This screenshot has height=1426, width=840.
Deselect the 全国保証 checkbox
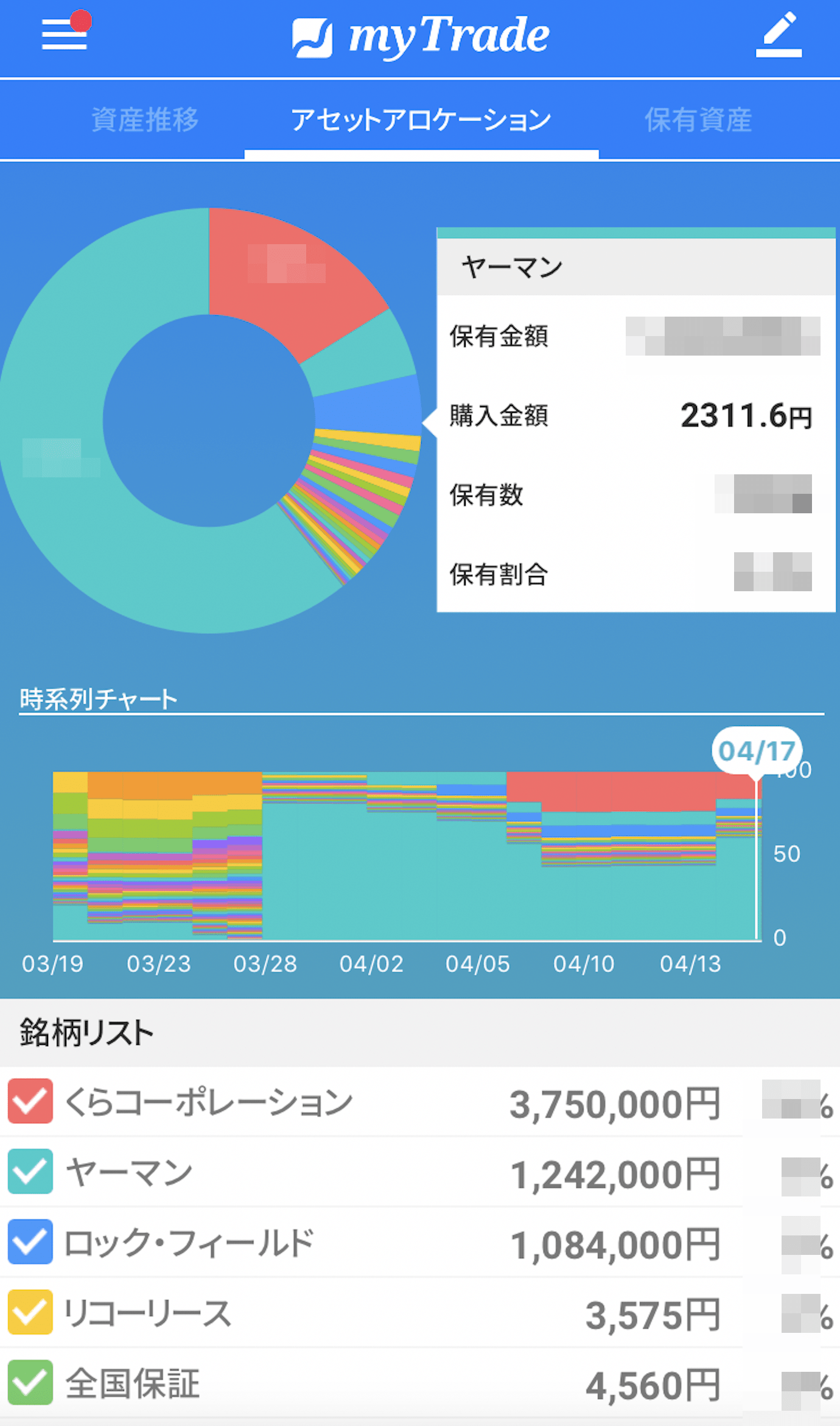click(x=30, y=1382)
